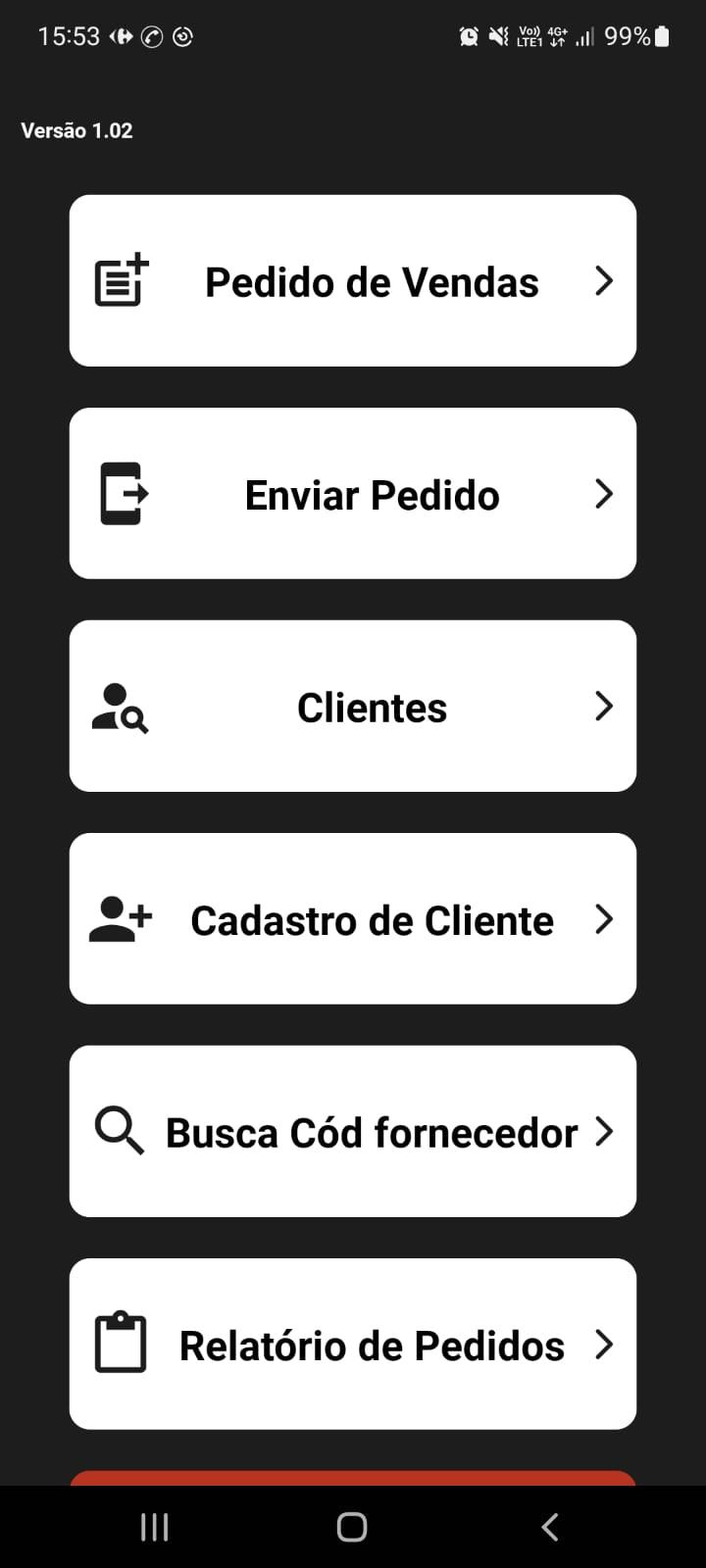The width and height of the screenshot is (706, 1568).
Task: Open Pedido de Vendas
Action: pos(353,281)
